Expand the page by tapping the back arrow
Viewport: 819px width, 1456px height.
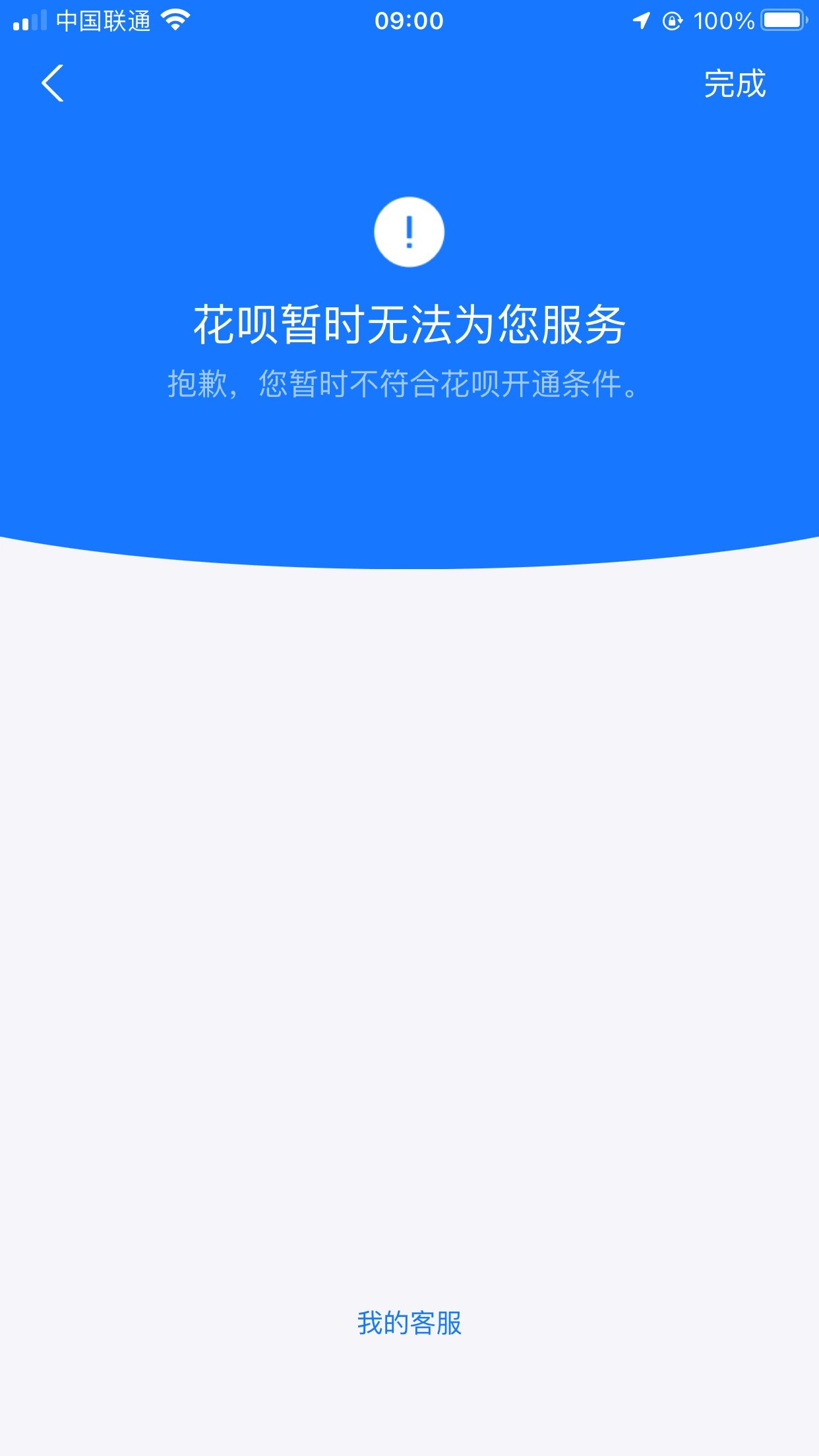(x=51, y=84)
